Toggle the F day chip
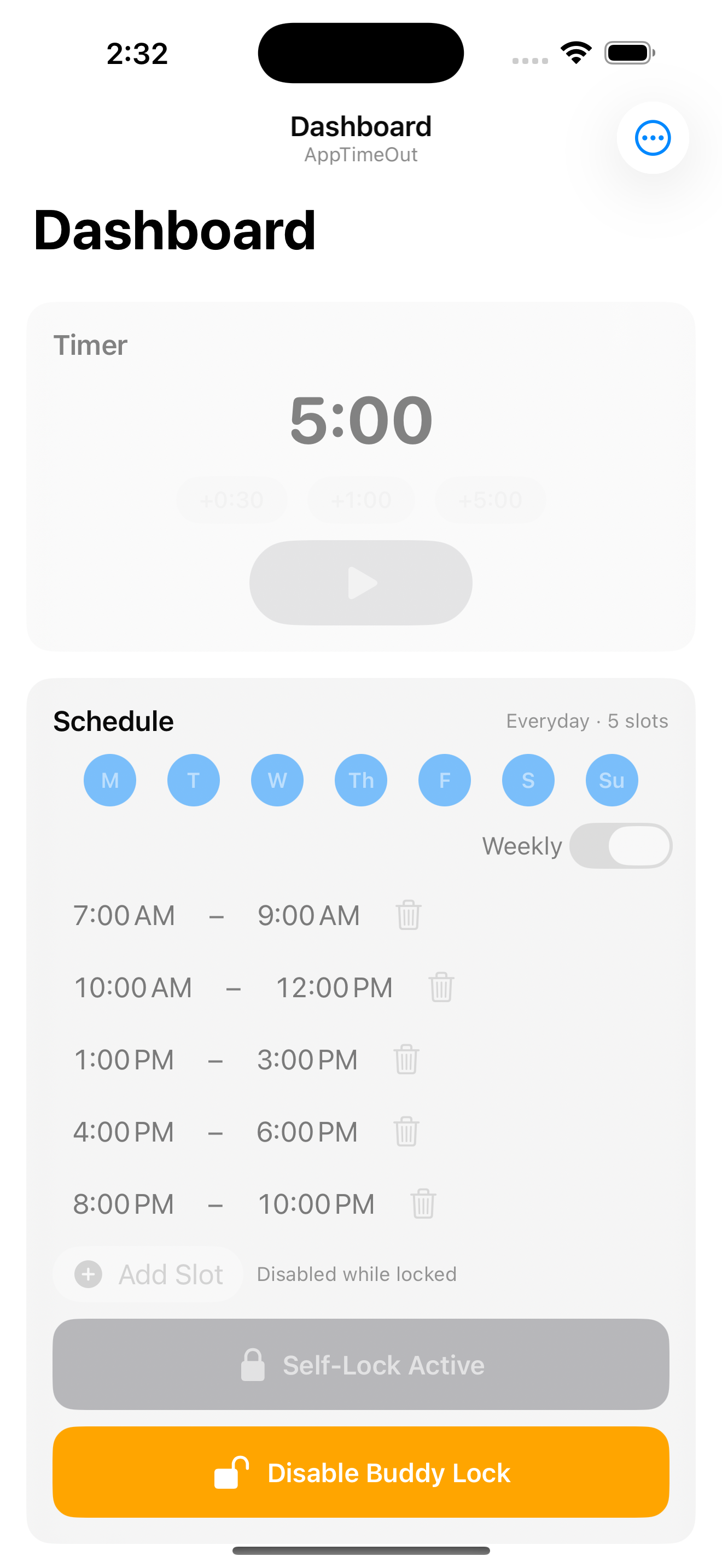This screenshot has width=722, height=1568. click(x=444, y=780)
